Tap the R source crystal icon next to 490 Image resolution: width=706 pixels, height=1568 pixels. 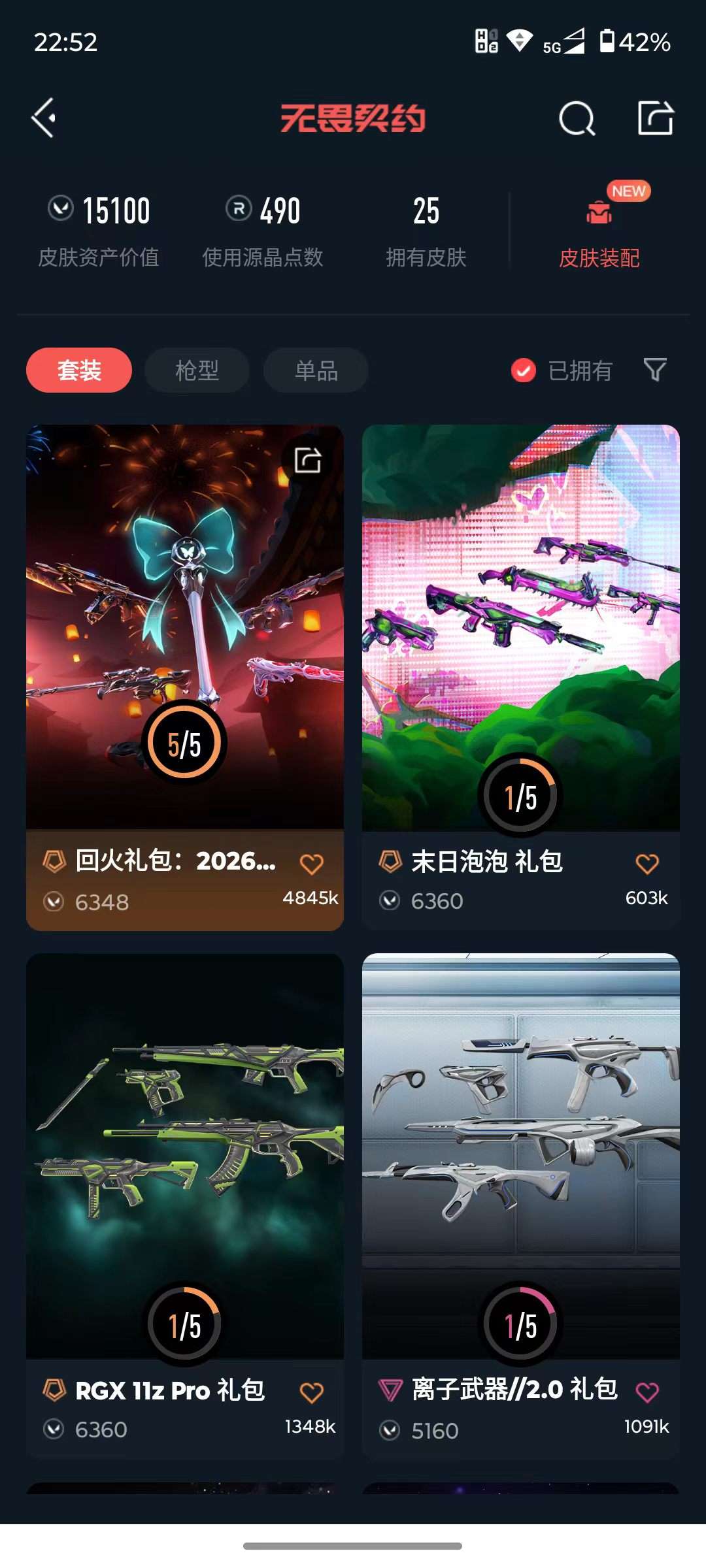point(240,210)
